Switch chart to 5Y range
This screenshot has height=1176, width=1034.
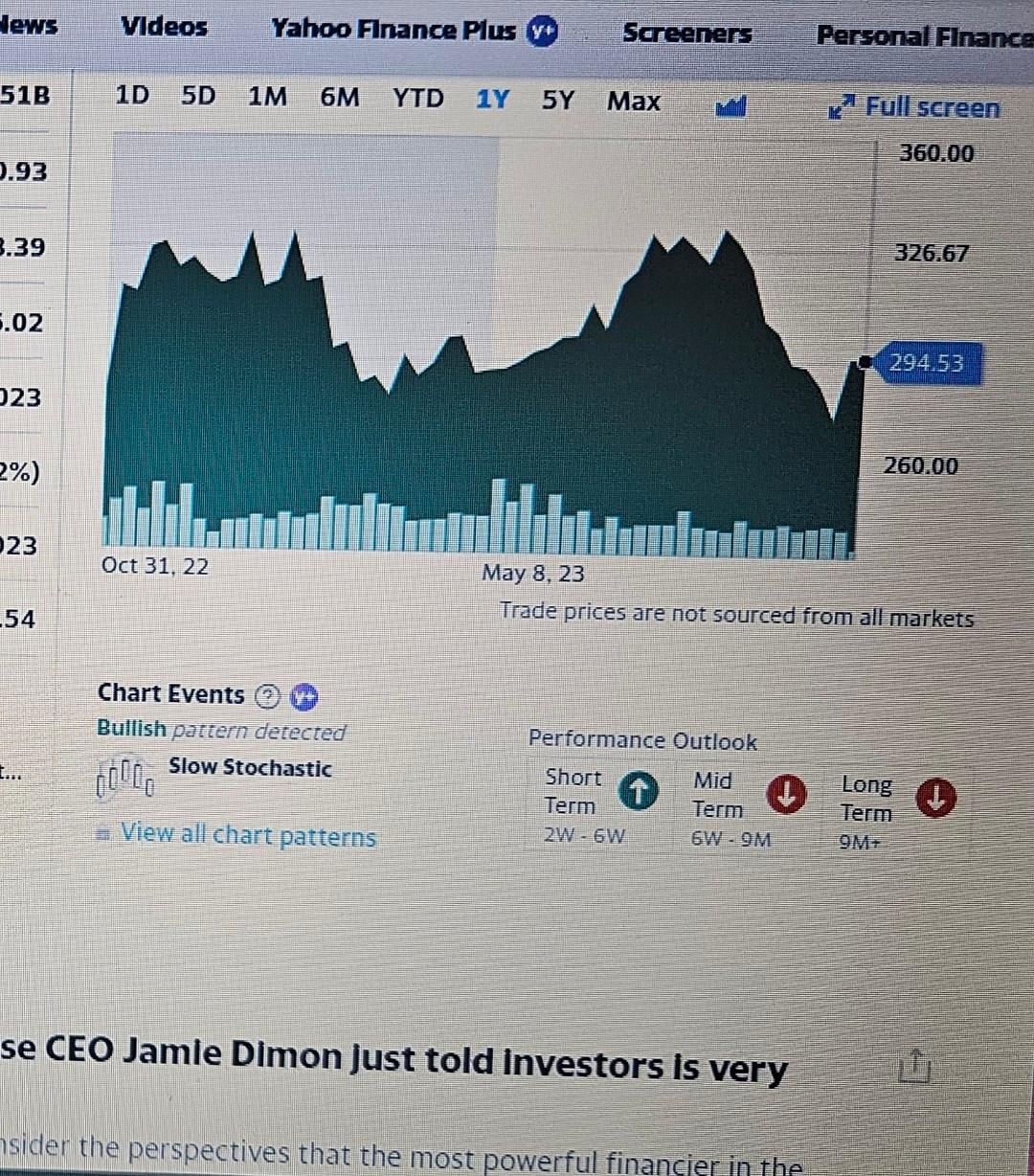[x=558, y=100]
